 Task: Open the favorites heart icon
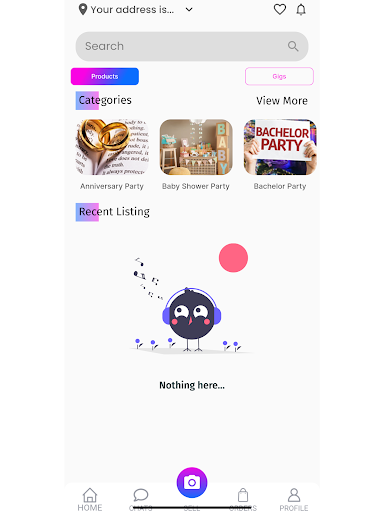point(280,9)
